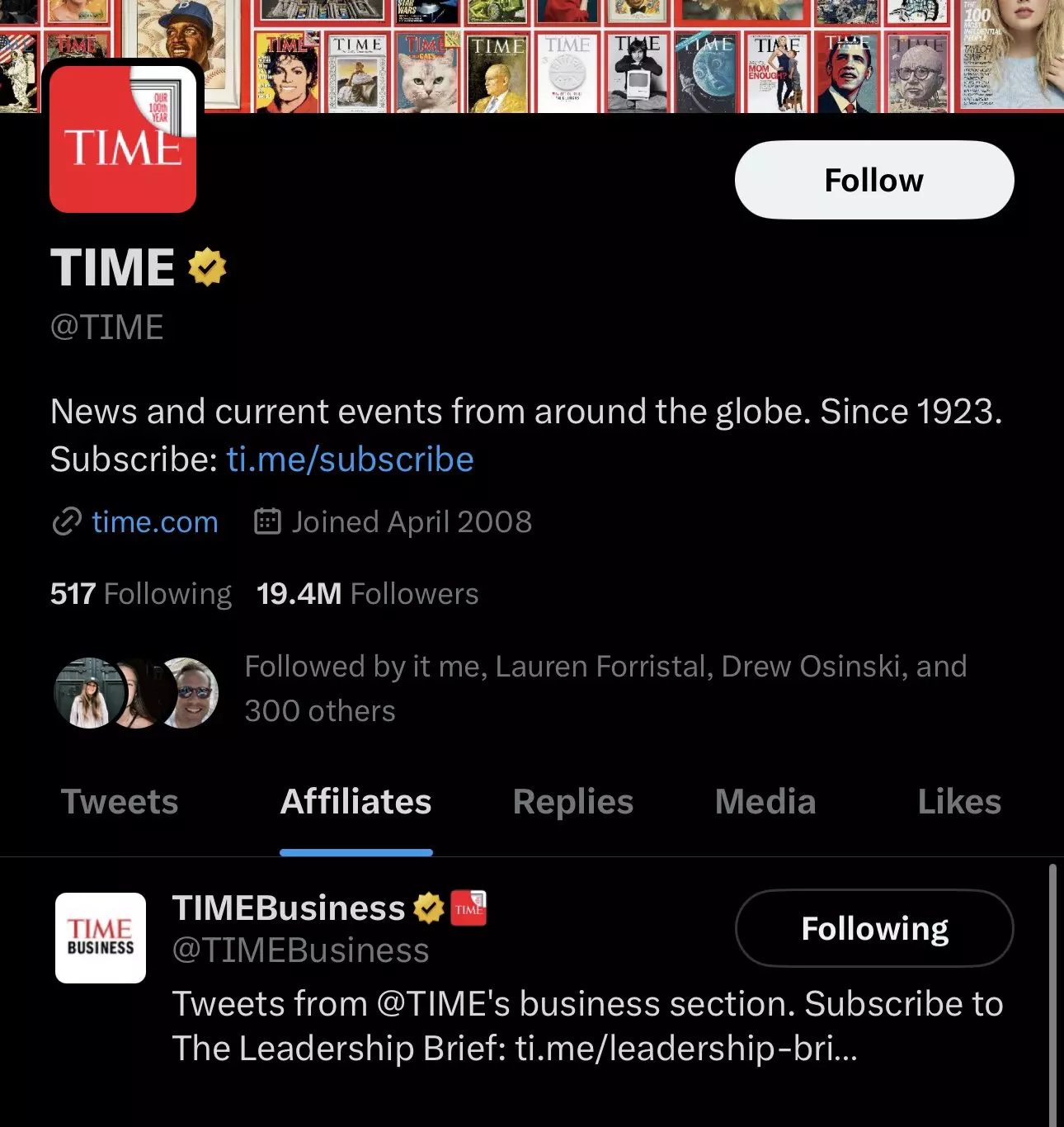The width and height of the screenshot is (1064, 1127).
Task: Select the Affiliates tab
Action: click(x=355, y=802)
